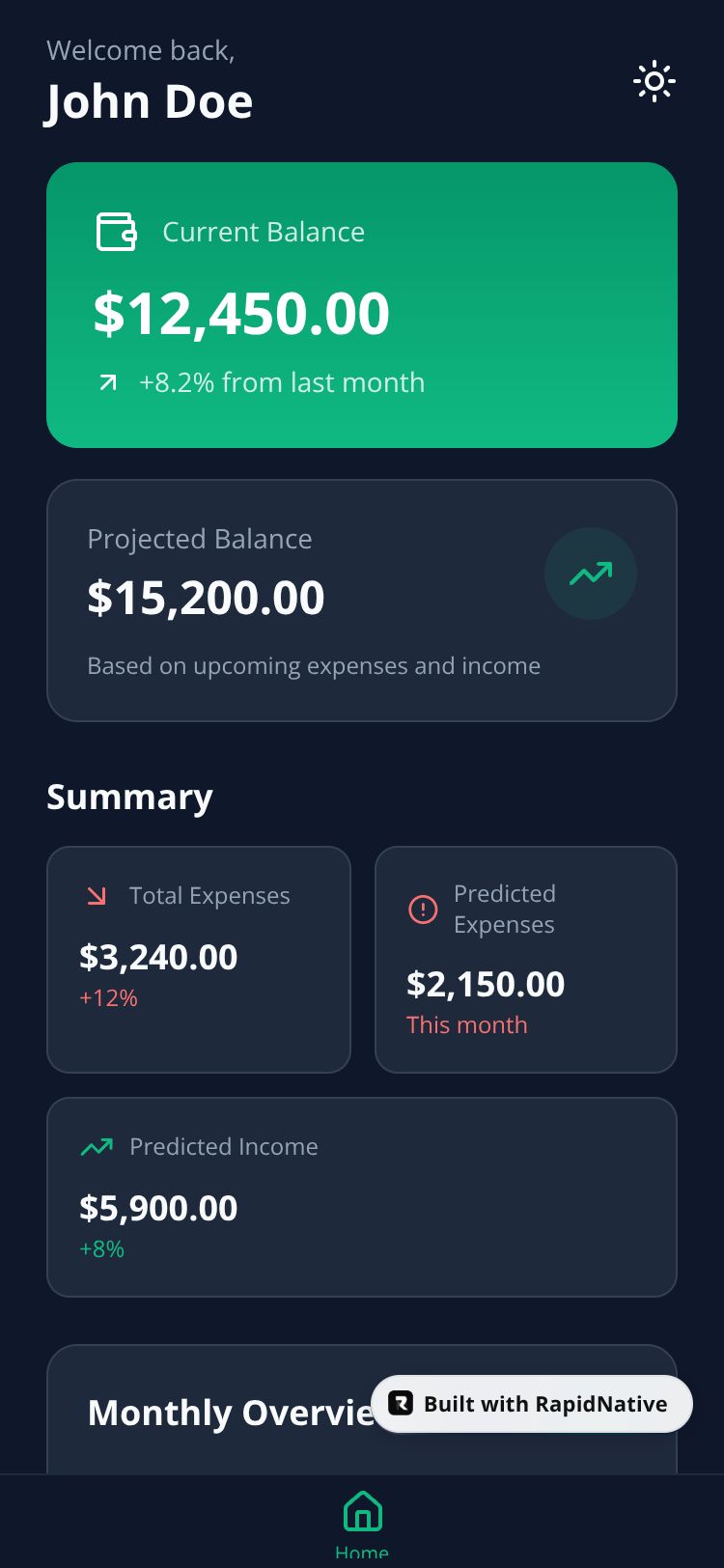
Task: Open the Current Balance card
Action: (x=362, y=304)
